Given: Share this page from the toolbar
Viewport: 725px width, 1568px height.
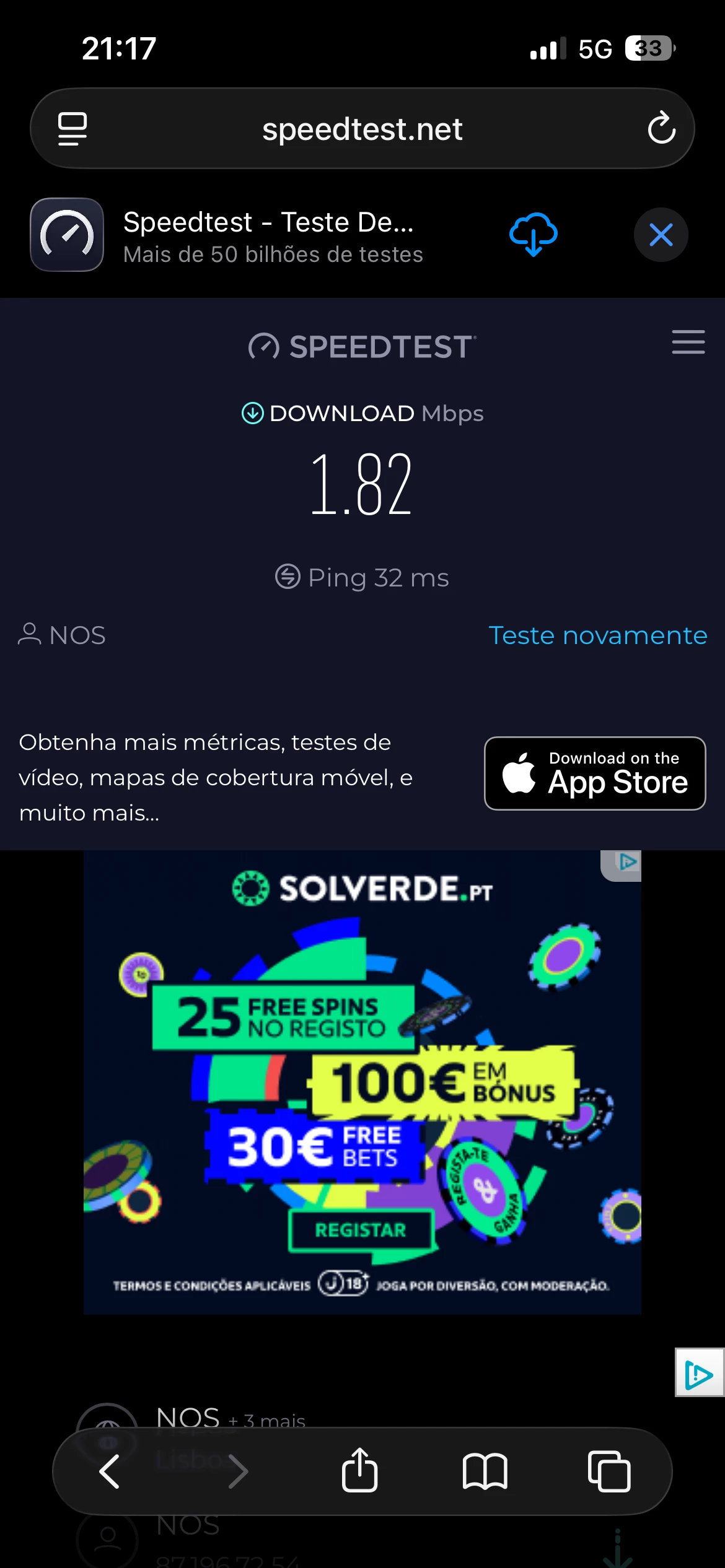Looking at the screenshot, I should pyautogui.click(x=359, y=1471).
